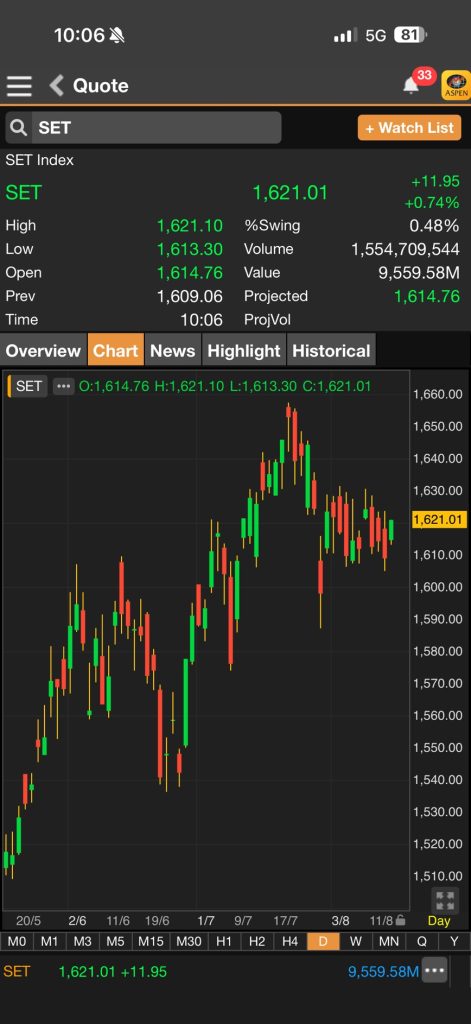Open the hamburger menu
The image size is (471, 1024).
(20, 86)
